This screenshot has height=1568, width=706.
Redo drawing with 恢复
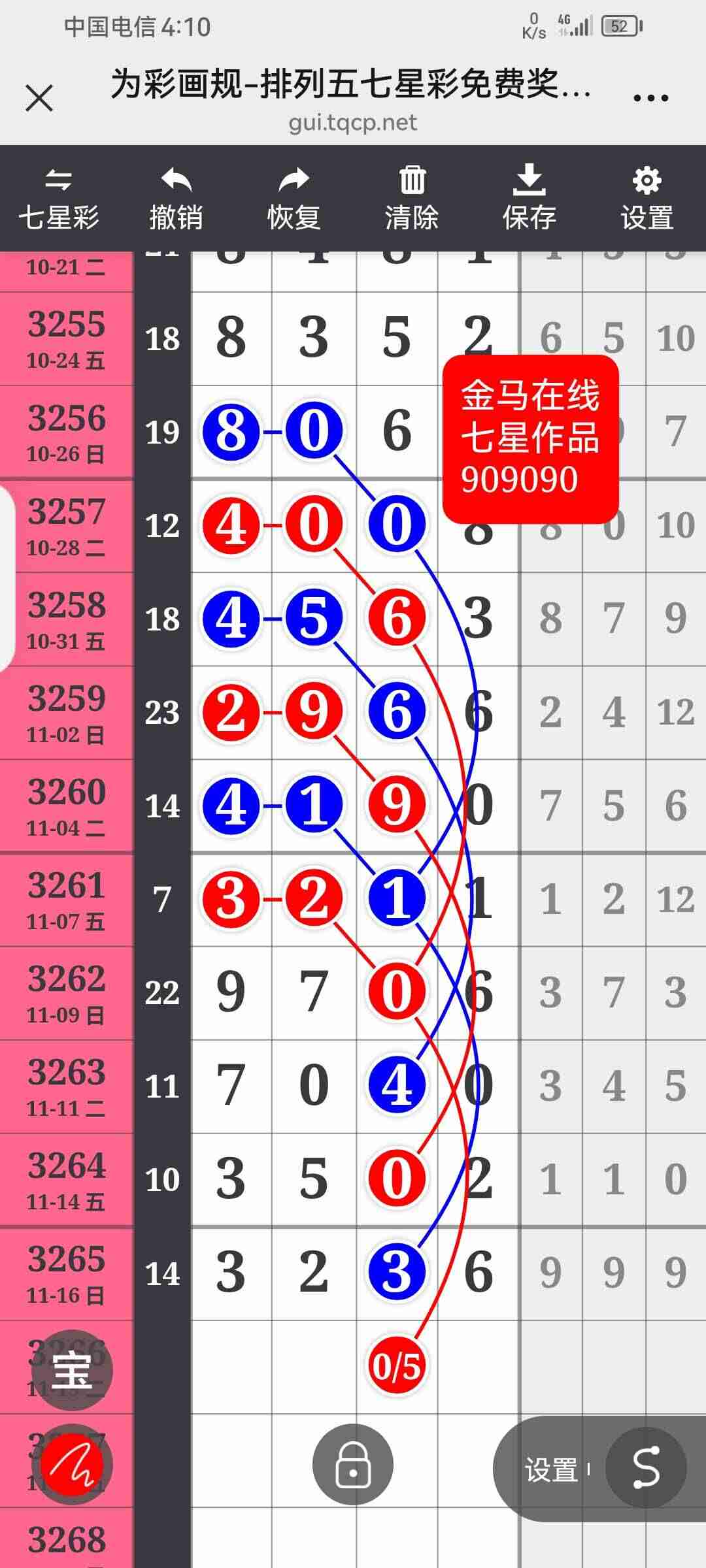point(294,199)
